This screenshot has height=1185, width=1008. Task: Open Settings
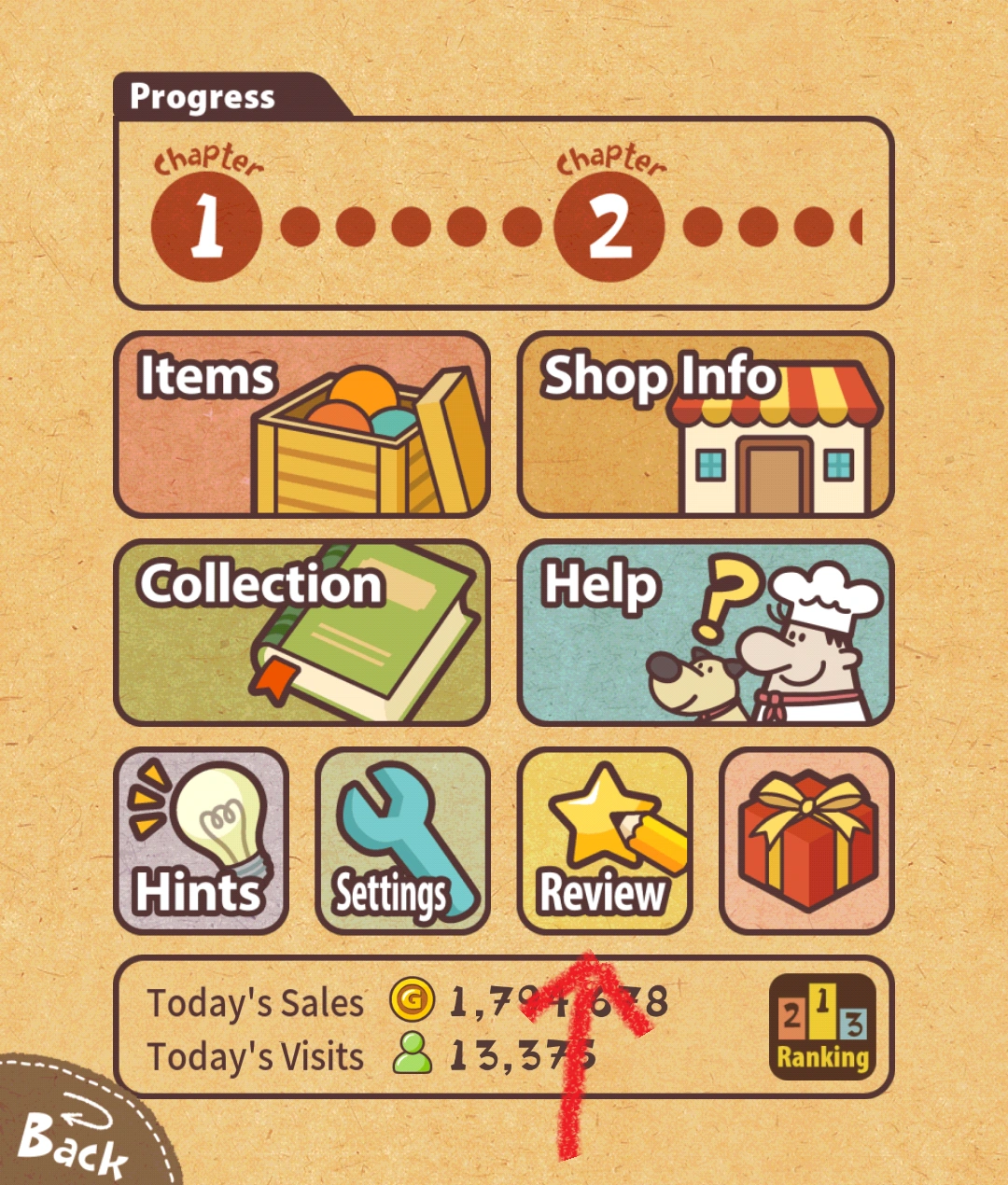[x=402, y=840]
